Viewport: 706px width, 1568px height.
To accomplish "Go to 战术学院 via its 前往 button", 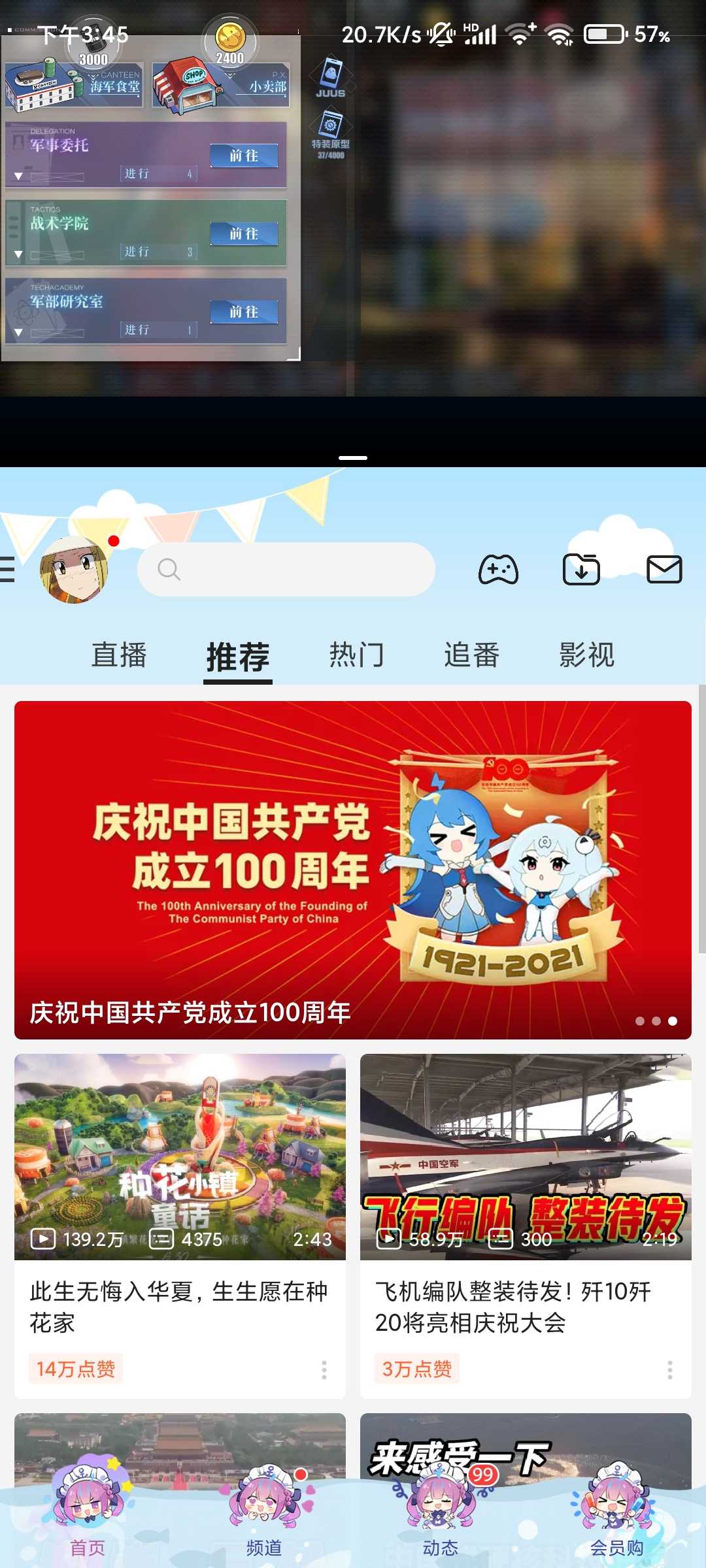I will click(x=244, y=233).
